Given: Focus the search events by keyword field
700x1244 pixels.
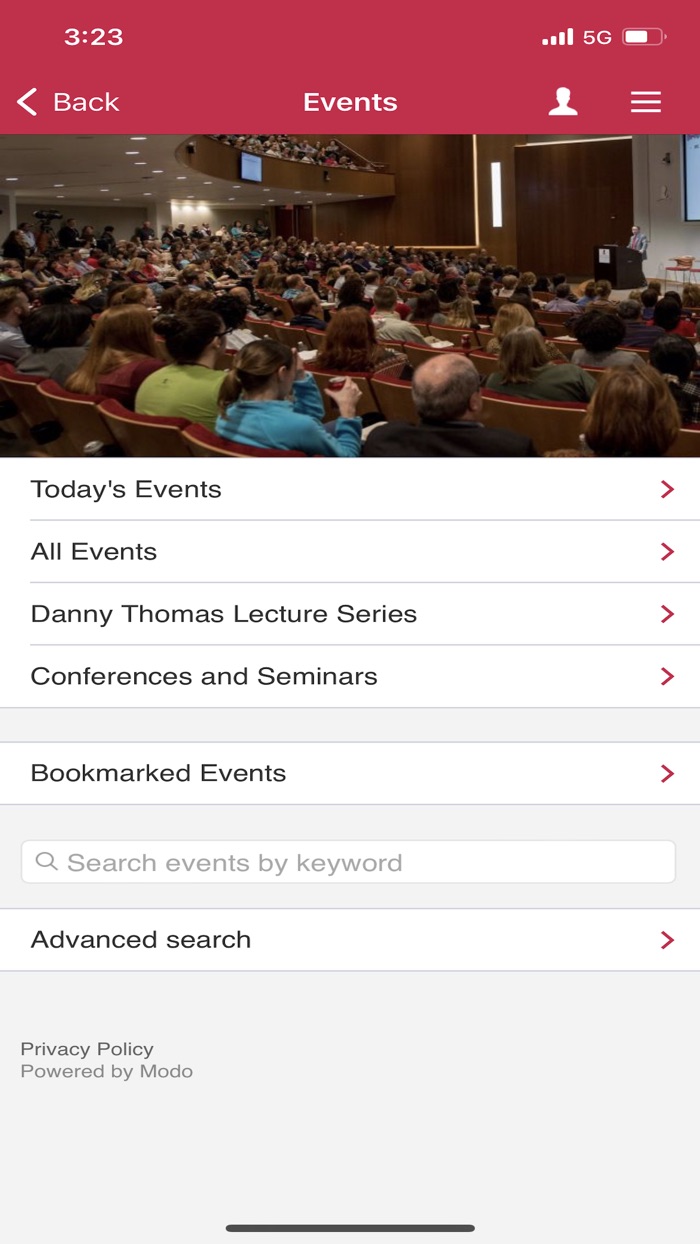Looking at the screenshot, I should tap(350, 862).
